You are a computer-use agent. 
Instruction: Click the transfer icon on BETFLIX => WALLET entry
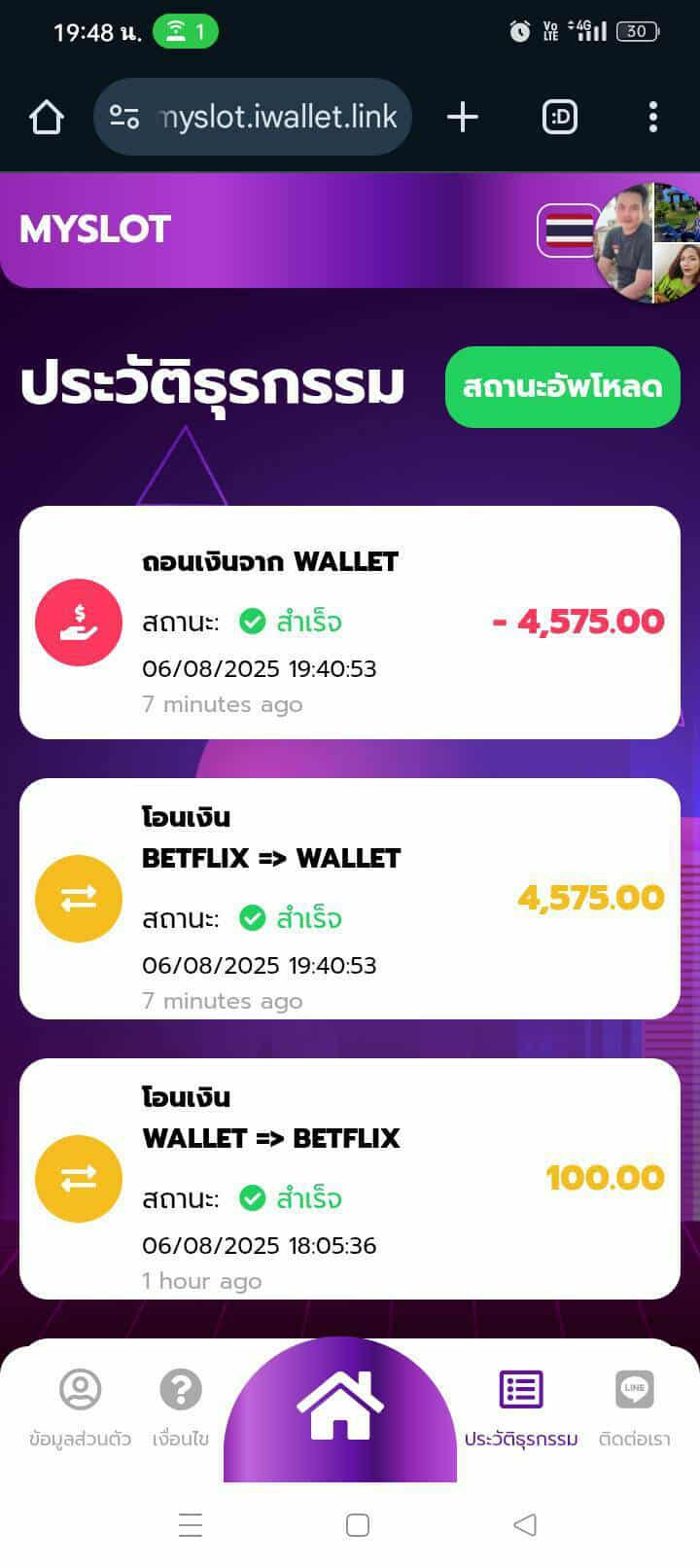pyautogui.click(x=78, y=899)
